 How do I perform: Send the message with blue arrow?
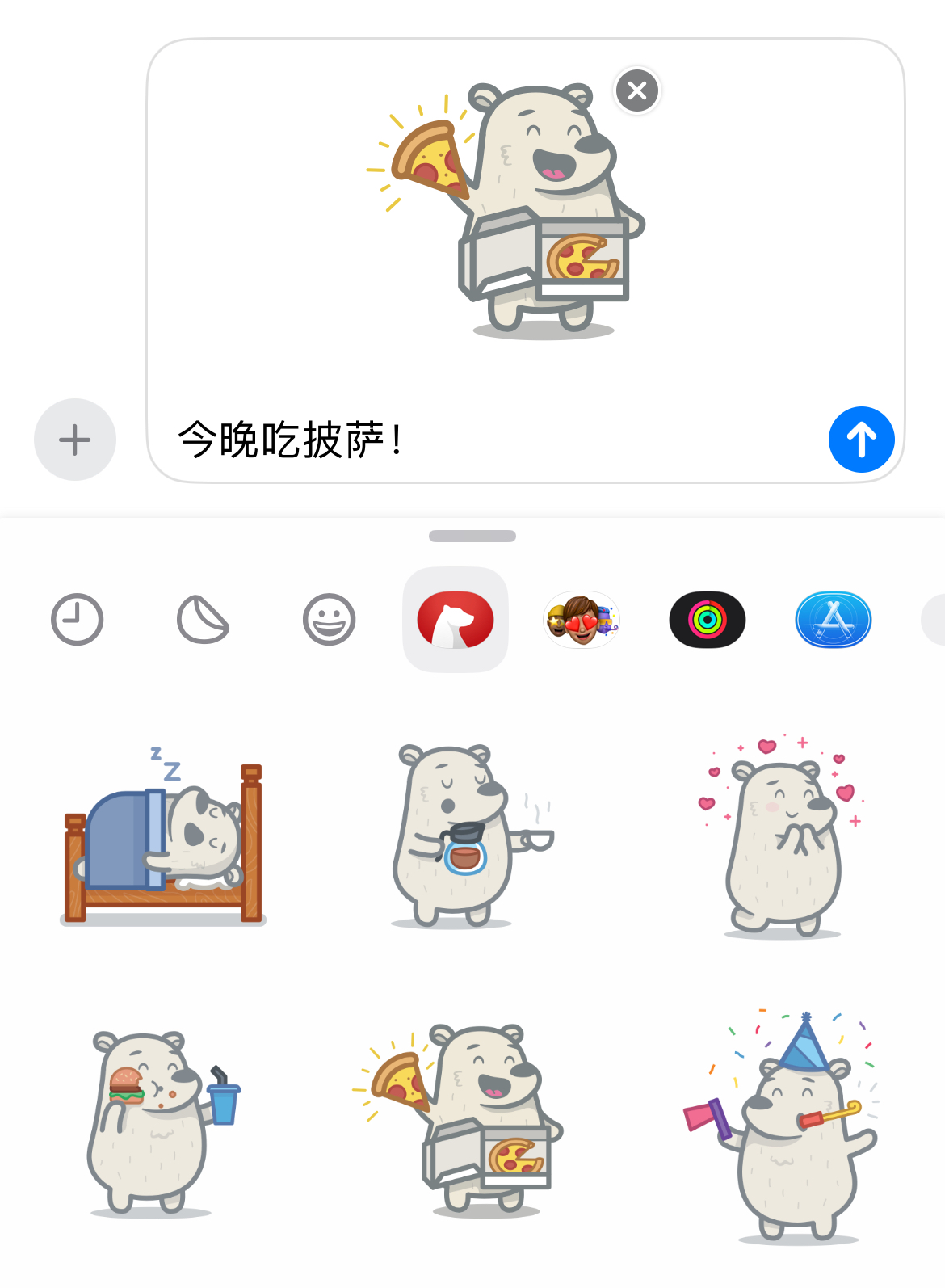click(861, 440)
